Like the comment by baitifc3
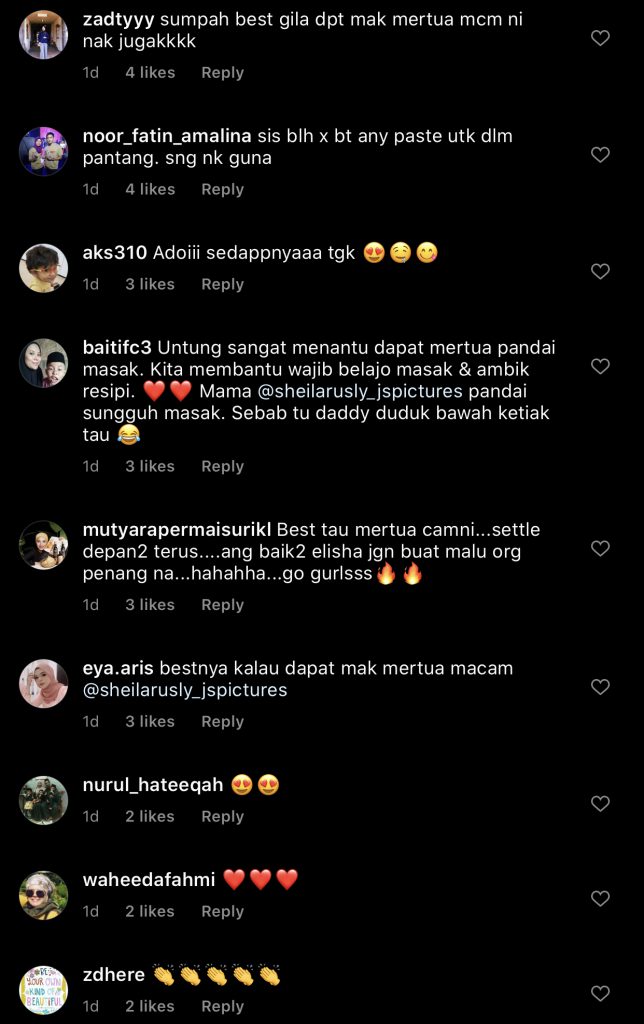The image size is (644, 1024). click(x=600, y=366)
